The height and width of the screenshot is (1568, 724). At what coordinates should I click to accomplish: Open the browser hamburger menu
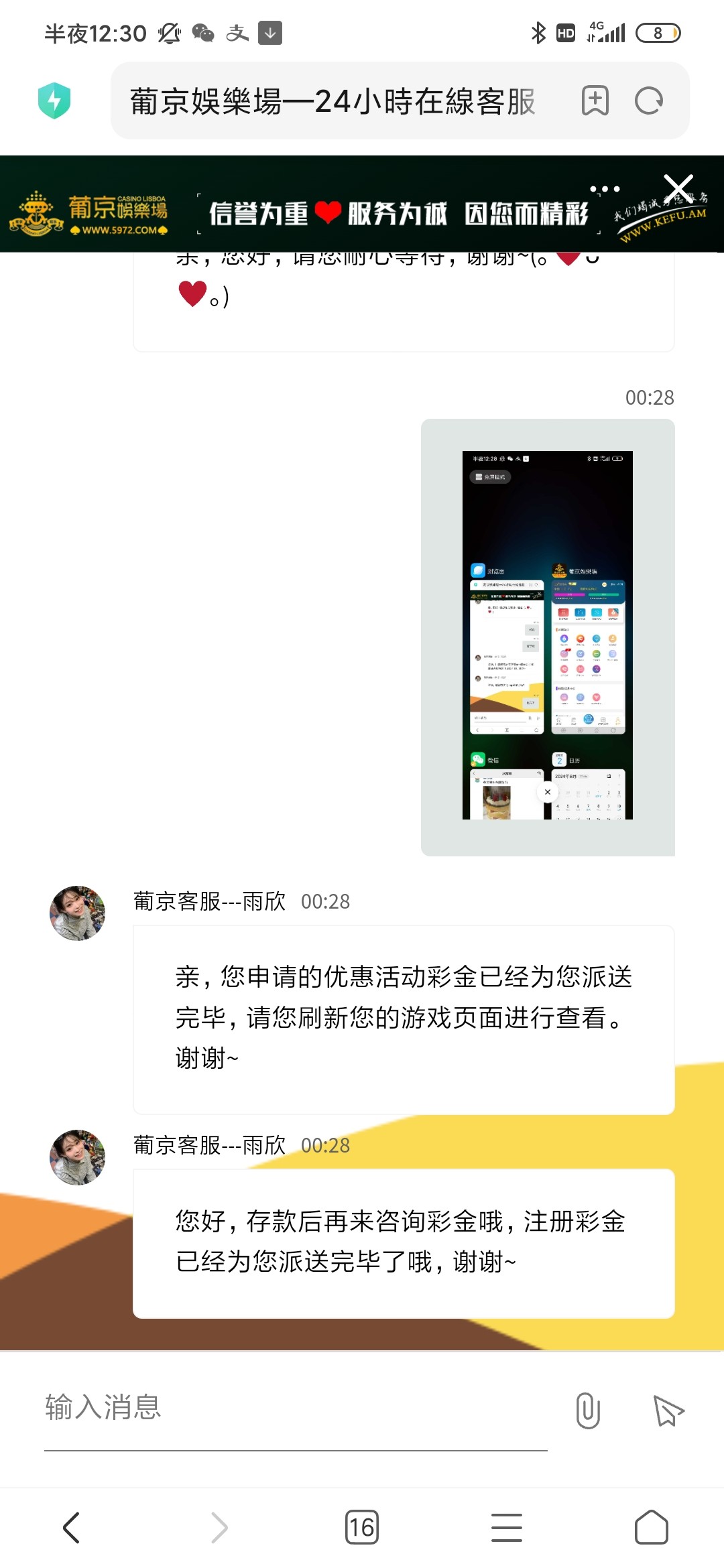click(x=506, y=1528)
